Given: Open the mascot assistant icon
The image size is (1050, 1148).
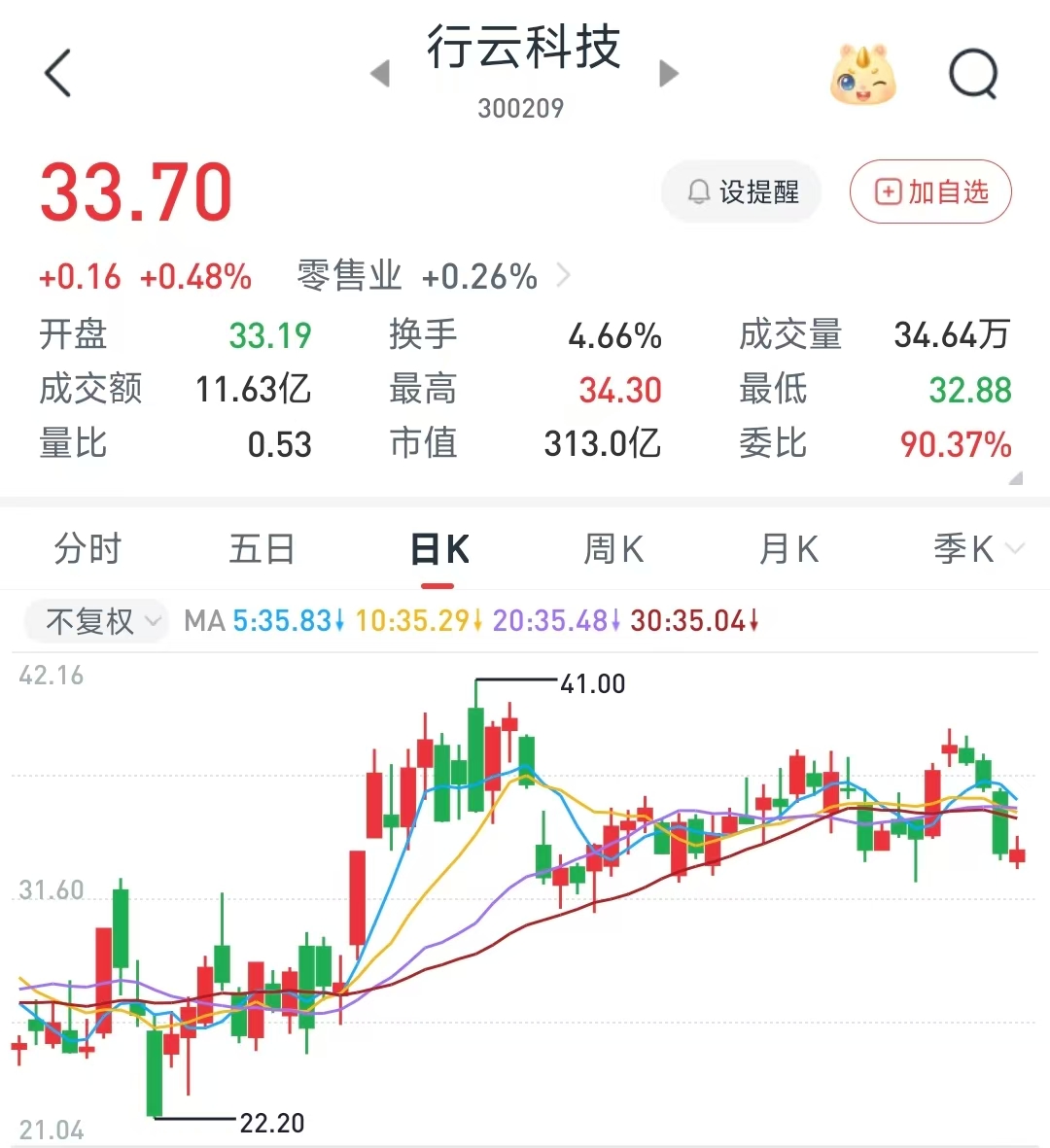Looking at the screenshot, I should coord(862,73).
